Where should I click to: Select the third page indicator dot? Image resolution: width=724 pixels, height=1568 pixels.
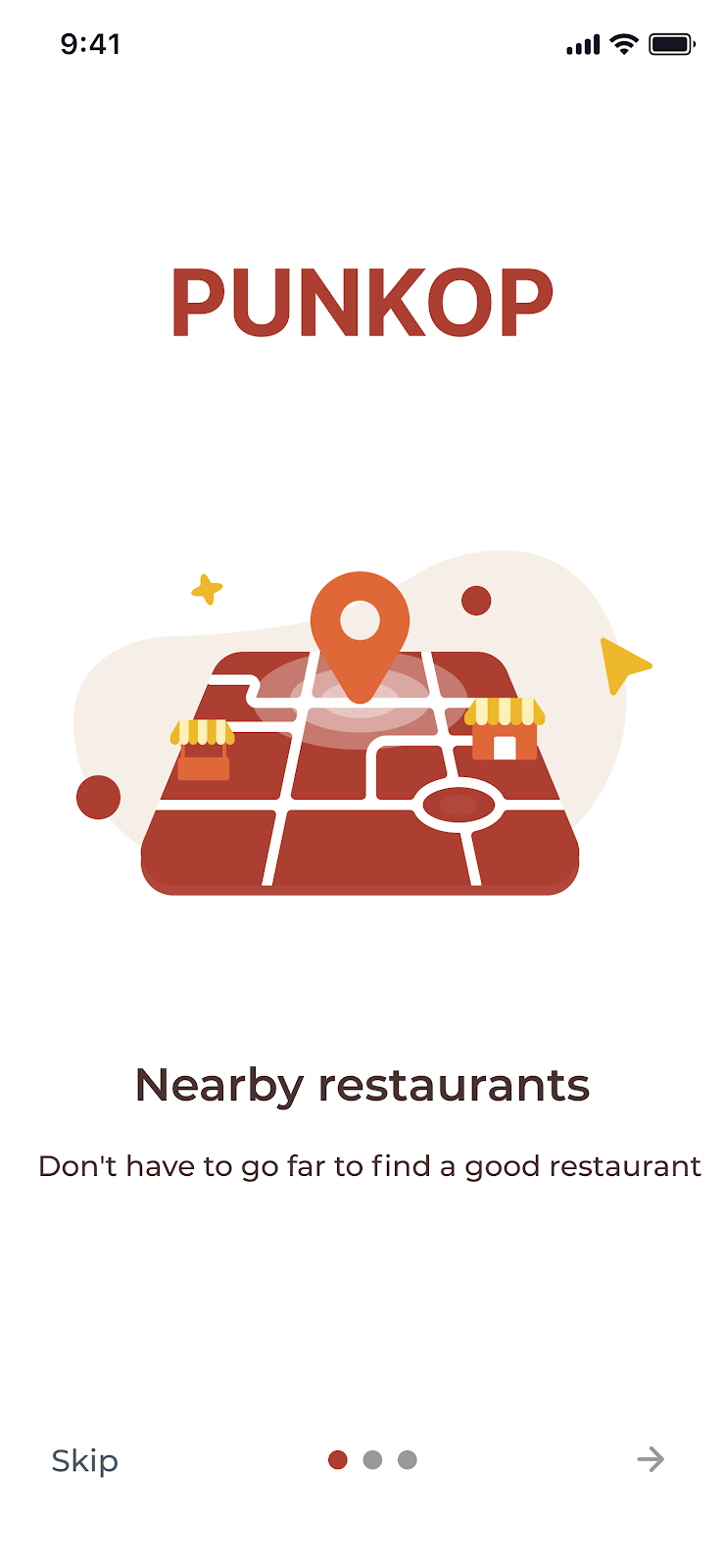[x=408, y=1460]
